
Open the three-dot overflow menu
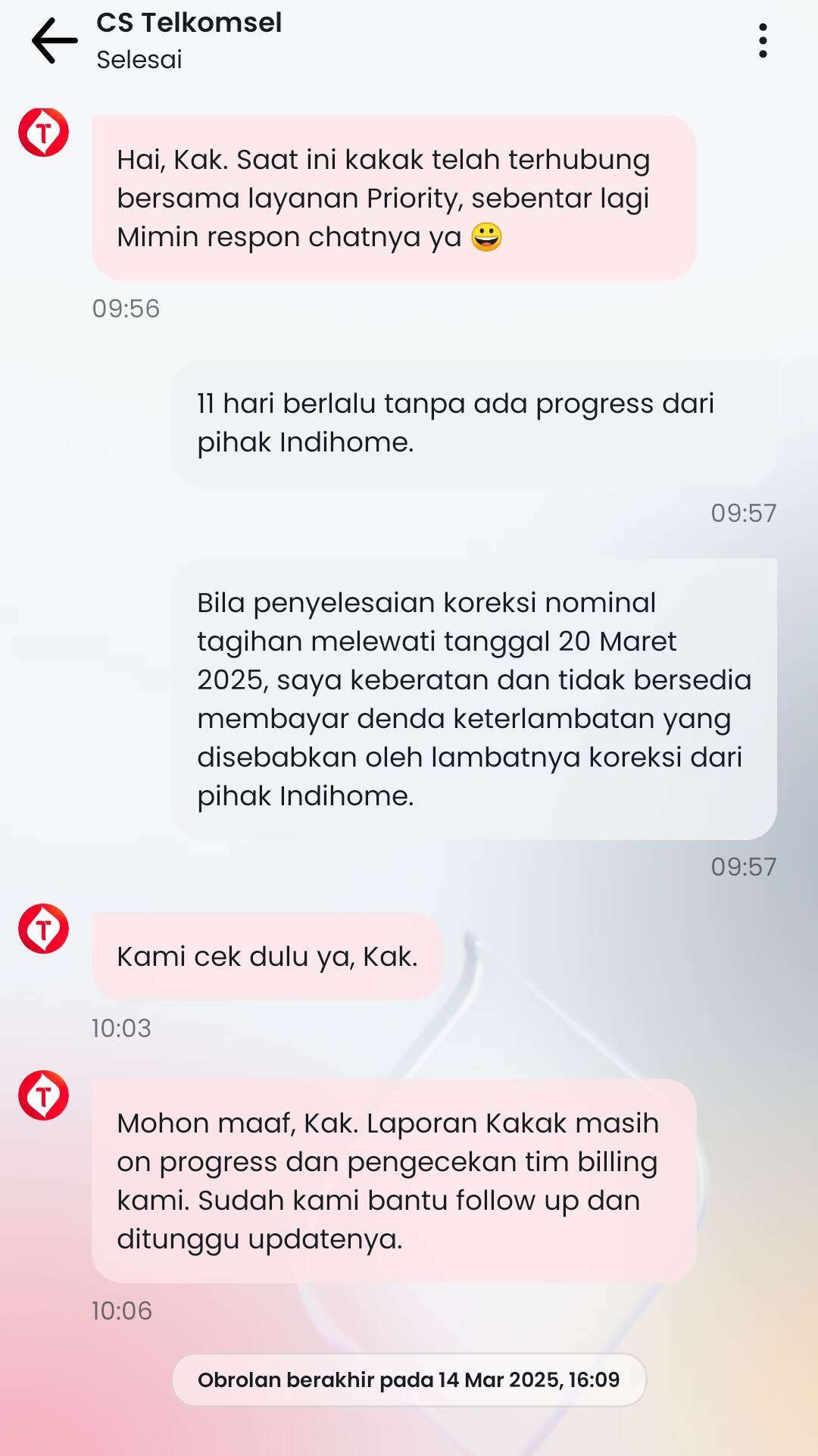[x=763, y=40]
